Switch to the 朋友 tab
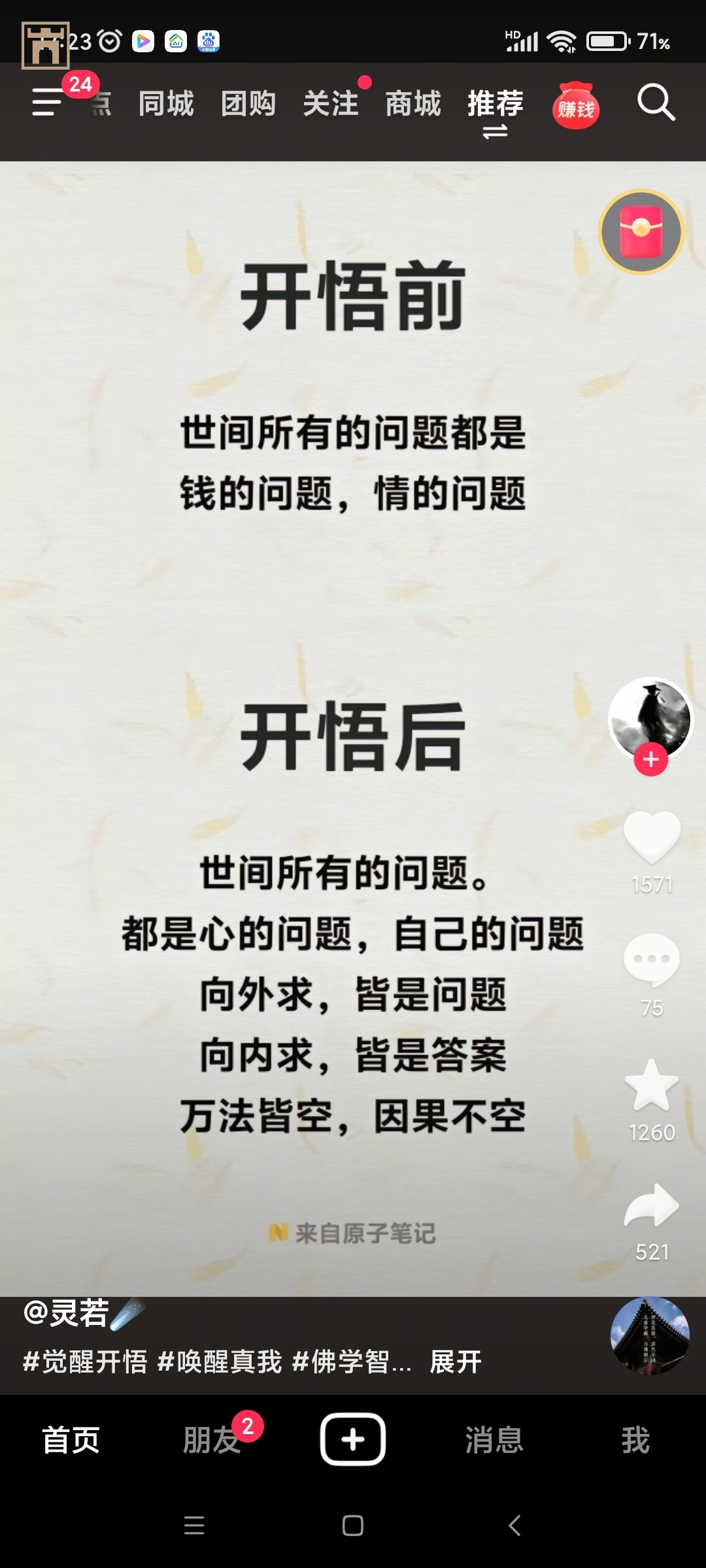 (x=212, y=1440)
